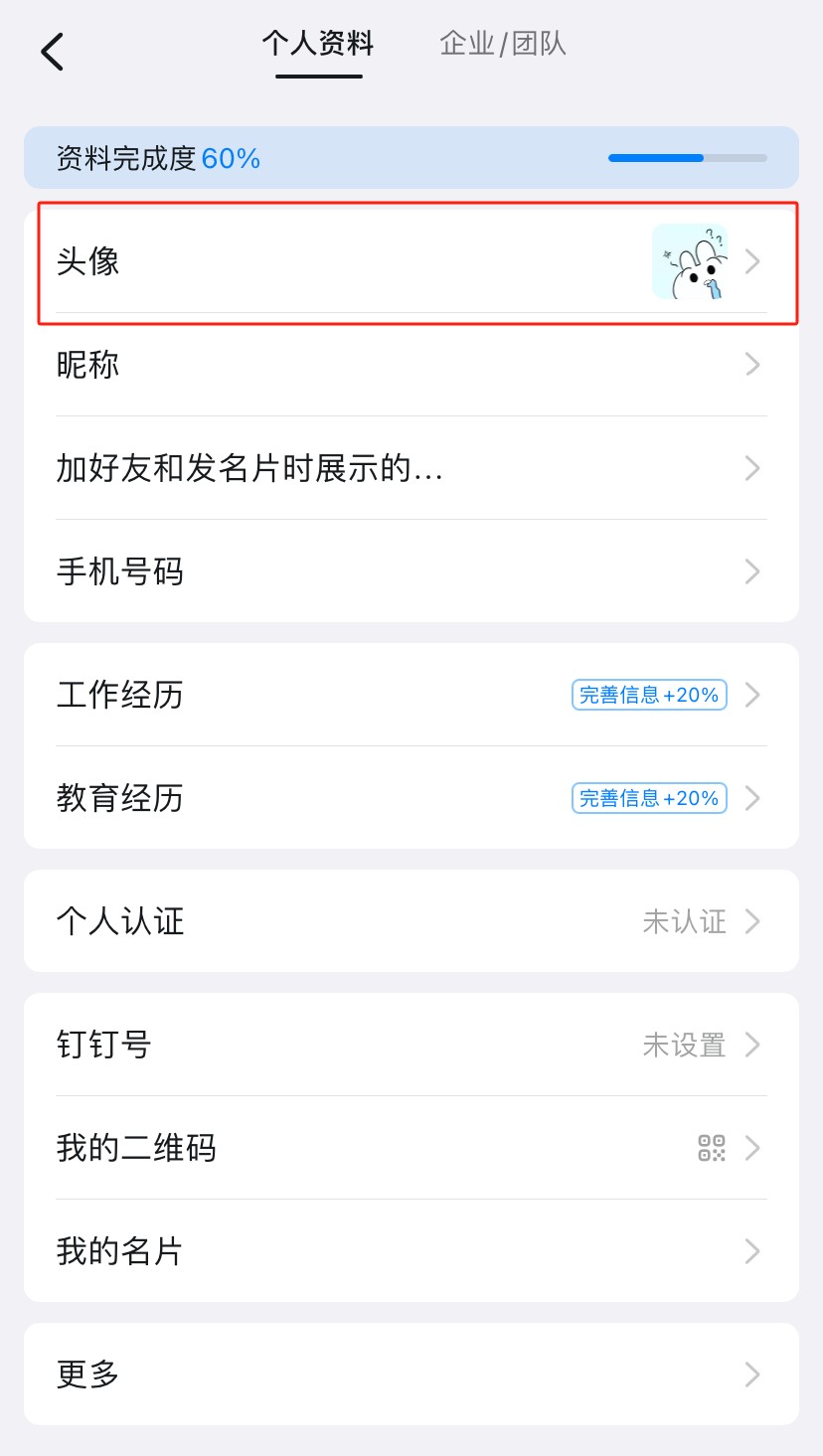Open the 手机号码 row
The image size is (823, 1456).
click(x=411, y=571)
